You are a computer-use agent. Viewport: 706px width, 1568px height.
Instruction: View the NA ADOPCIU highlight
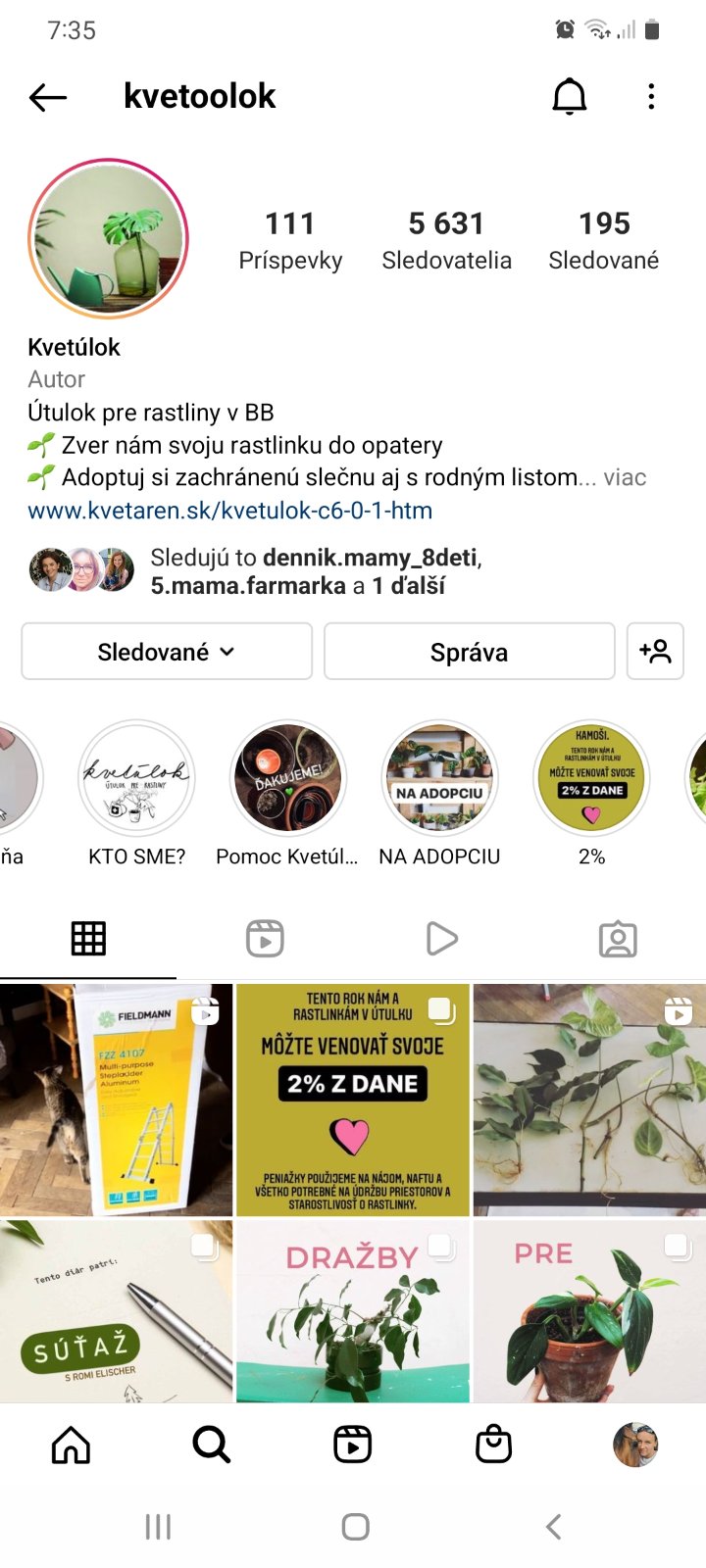(x=439, y=779)
